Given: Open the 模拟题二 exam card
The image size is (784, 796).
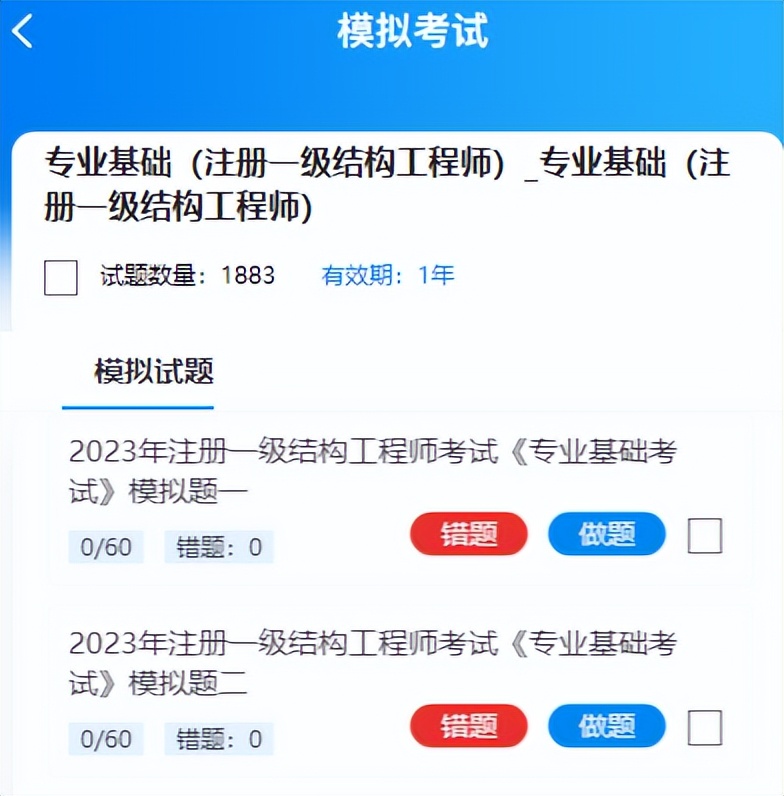Looking at the screenshot, I should coord(372,662).
